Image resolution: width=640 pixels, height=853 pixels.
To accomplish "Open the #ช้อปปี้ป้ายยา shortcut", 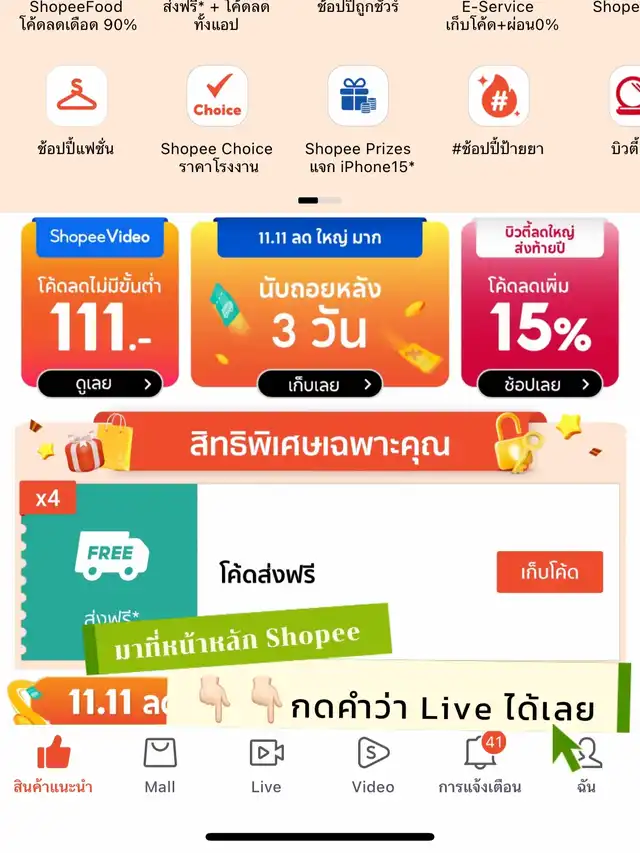I will coord(498,97).
